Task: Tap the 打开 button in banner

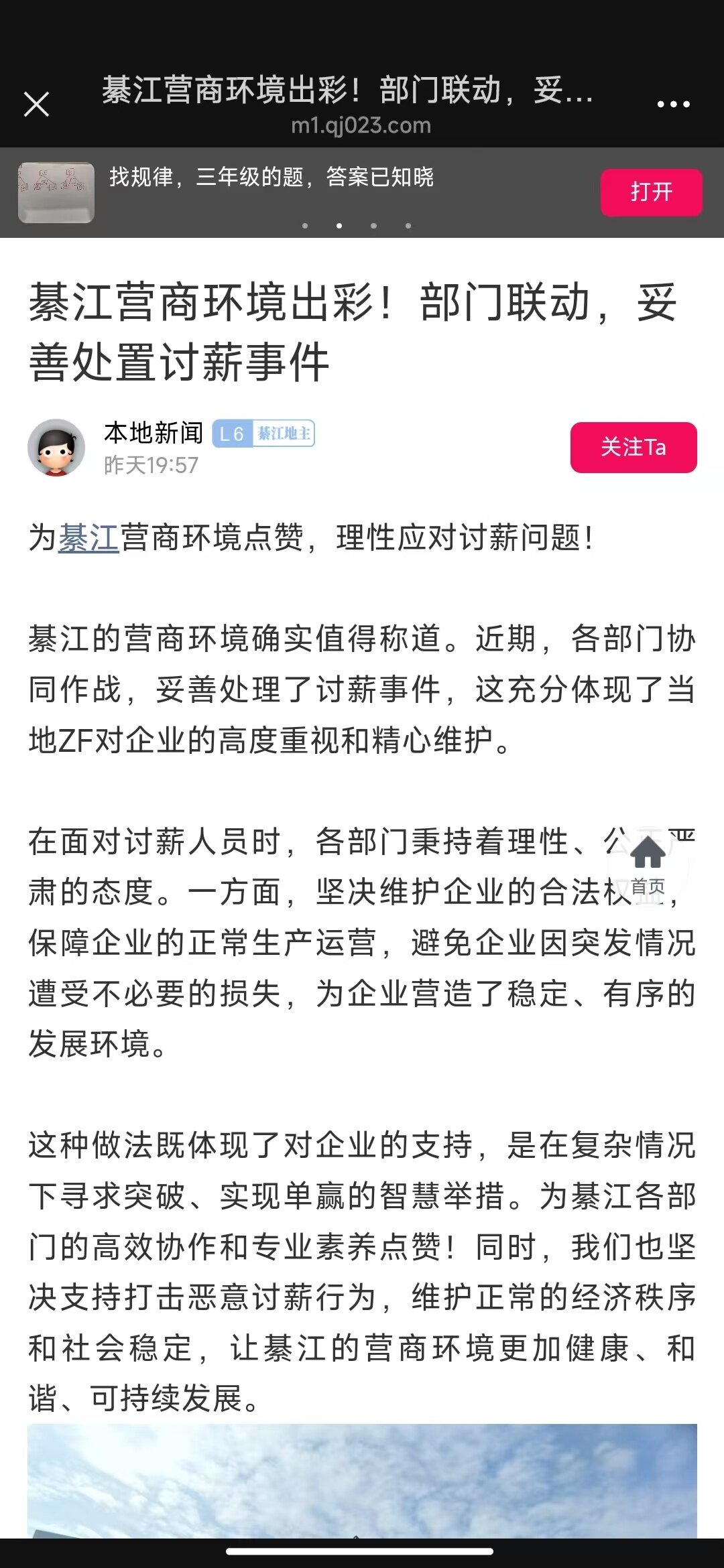Action: [651, 192]
